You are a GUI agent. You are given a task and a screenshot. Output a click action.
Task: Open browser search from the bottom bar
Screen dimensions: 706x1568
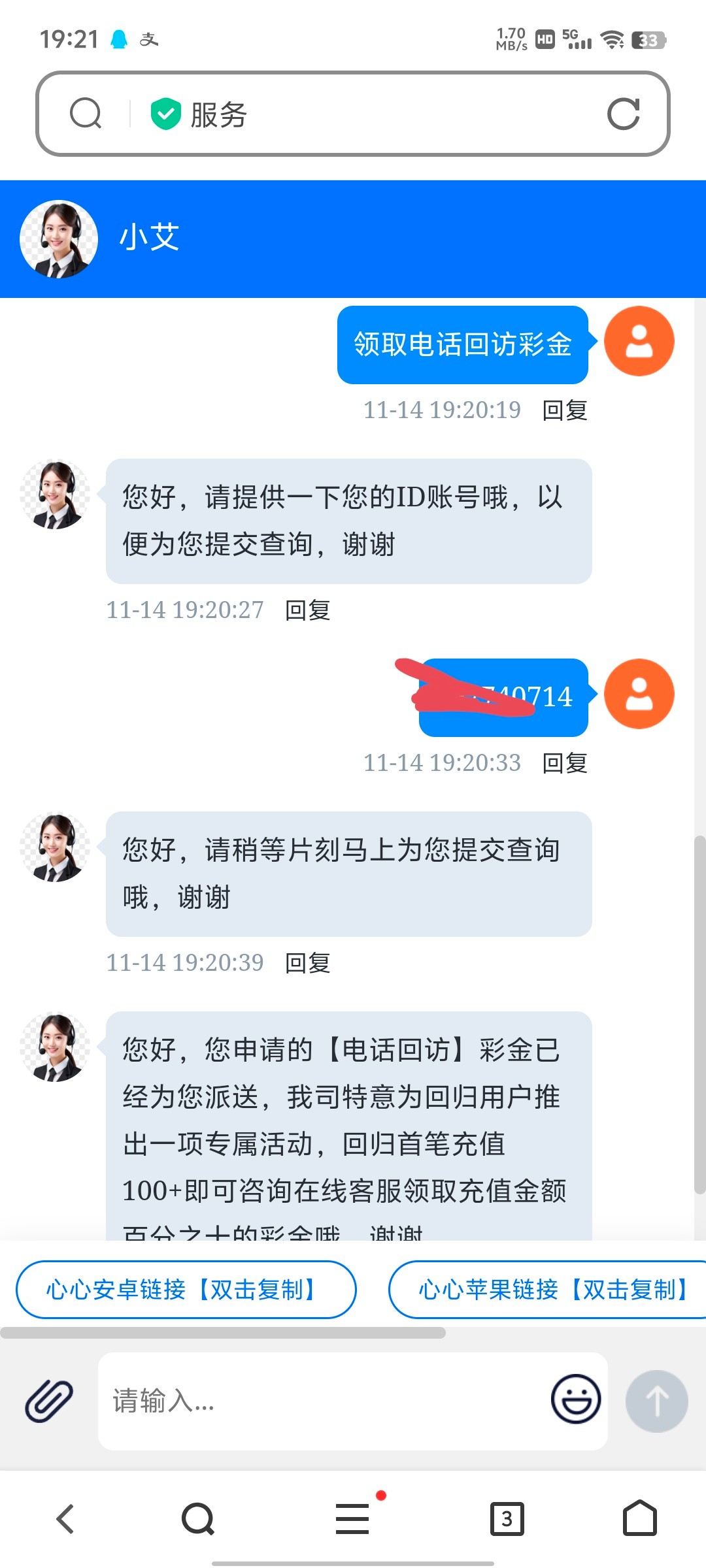click(x=198, y=1518)
